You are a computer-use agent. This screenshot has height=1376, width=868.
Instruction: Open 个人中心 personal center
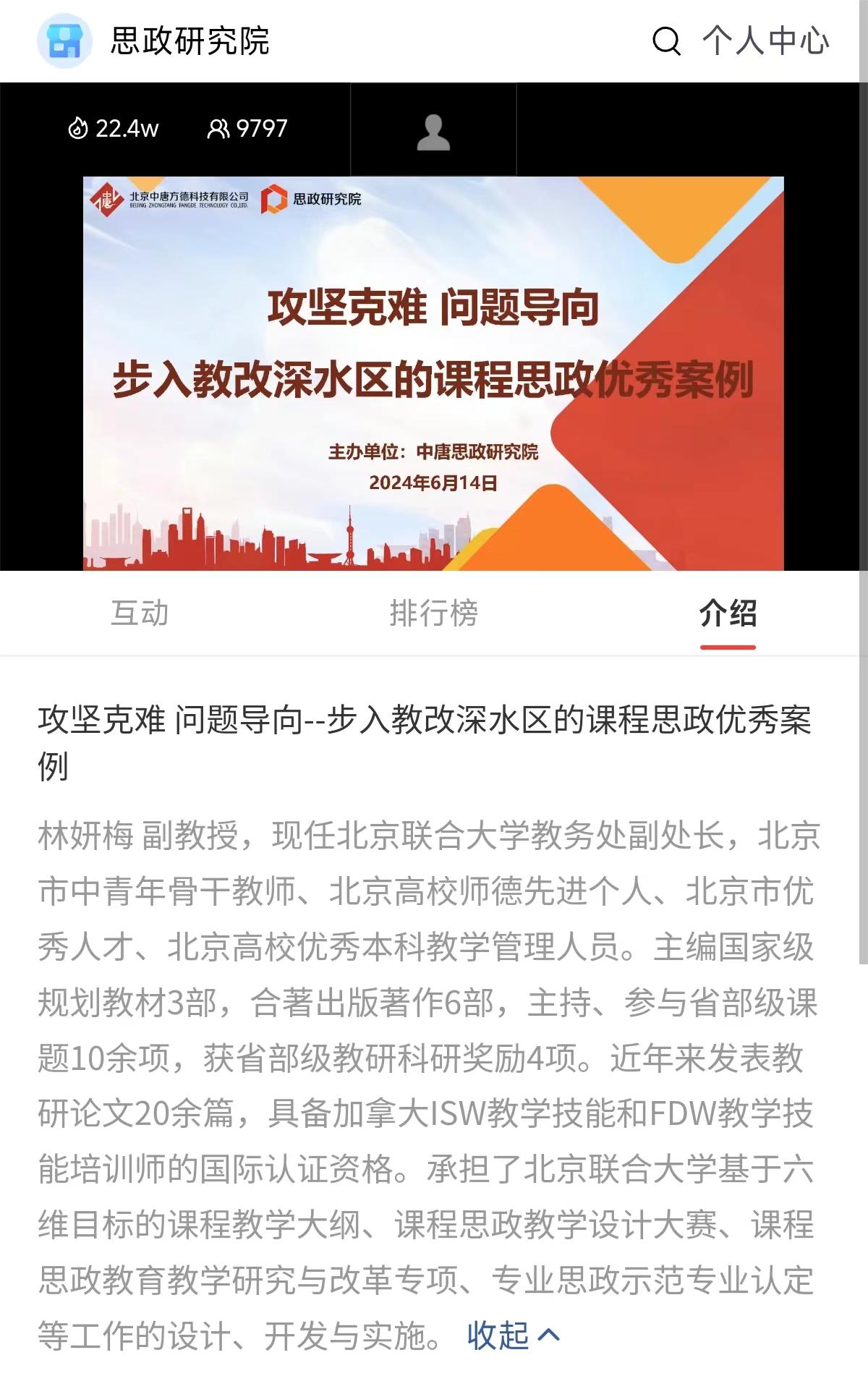pos(765,41)
